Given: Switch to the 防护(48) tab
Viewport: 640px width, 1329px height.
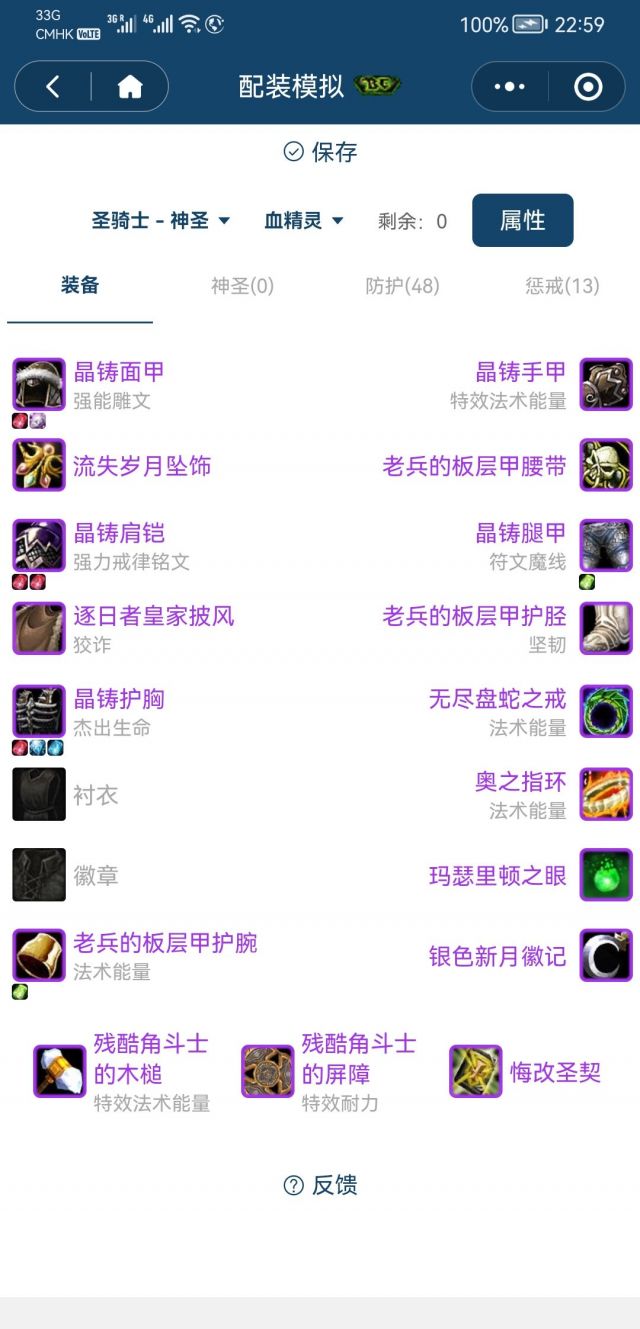Looking at the screenshot, I should (x=402, y=286).
